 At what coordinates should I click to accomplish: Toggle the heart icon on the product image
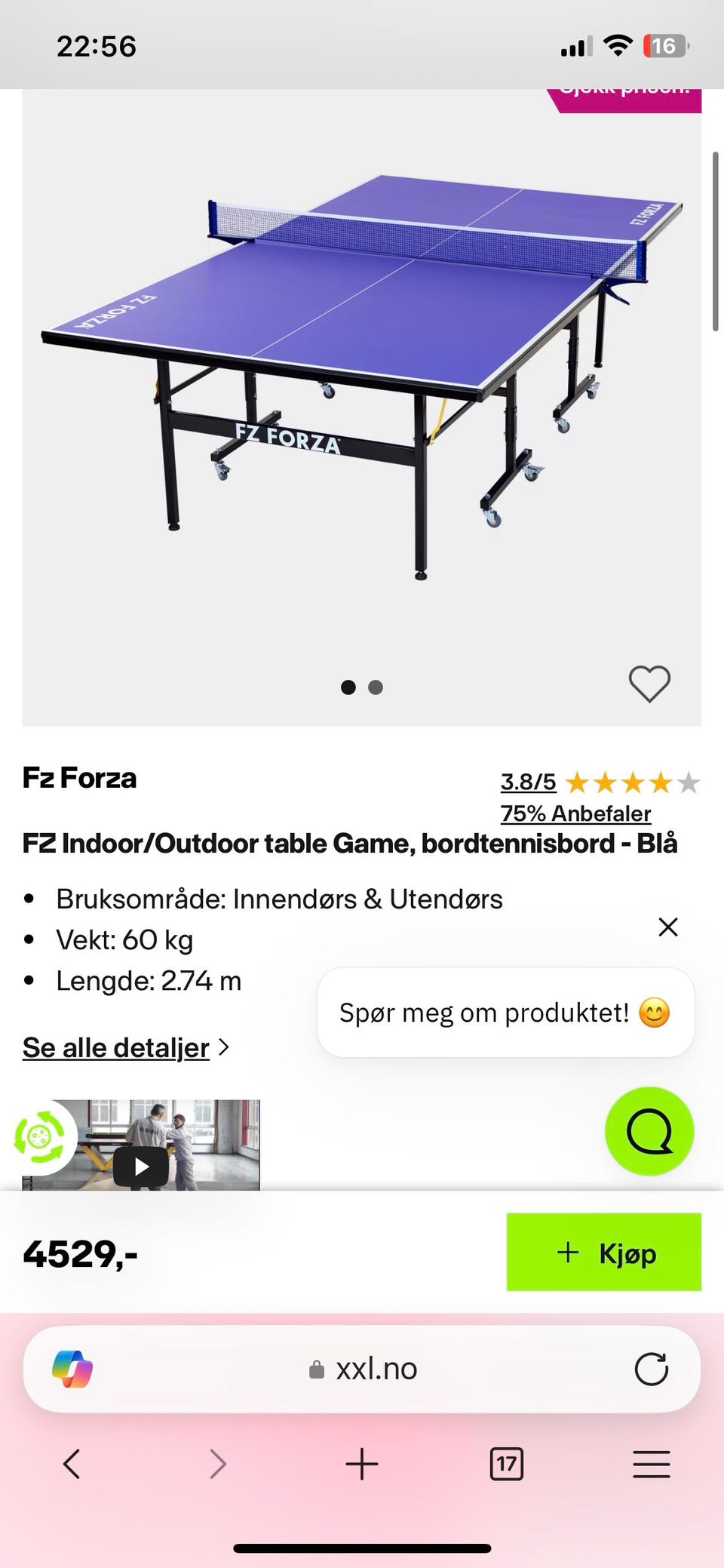[649, 685]
